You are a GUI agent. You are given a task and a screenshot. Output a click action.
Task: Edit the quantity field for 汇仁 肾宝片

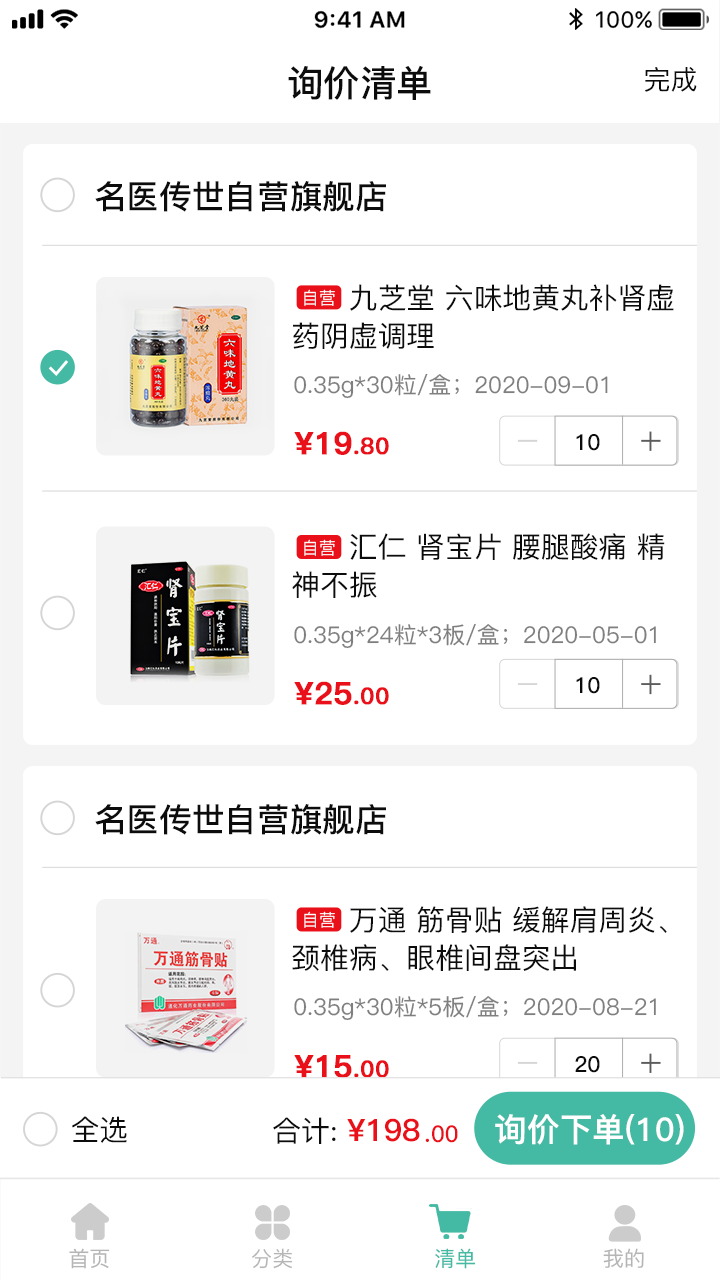(x=588, y=684)
